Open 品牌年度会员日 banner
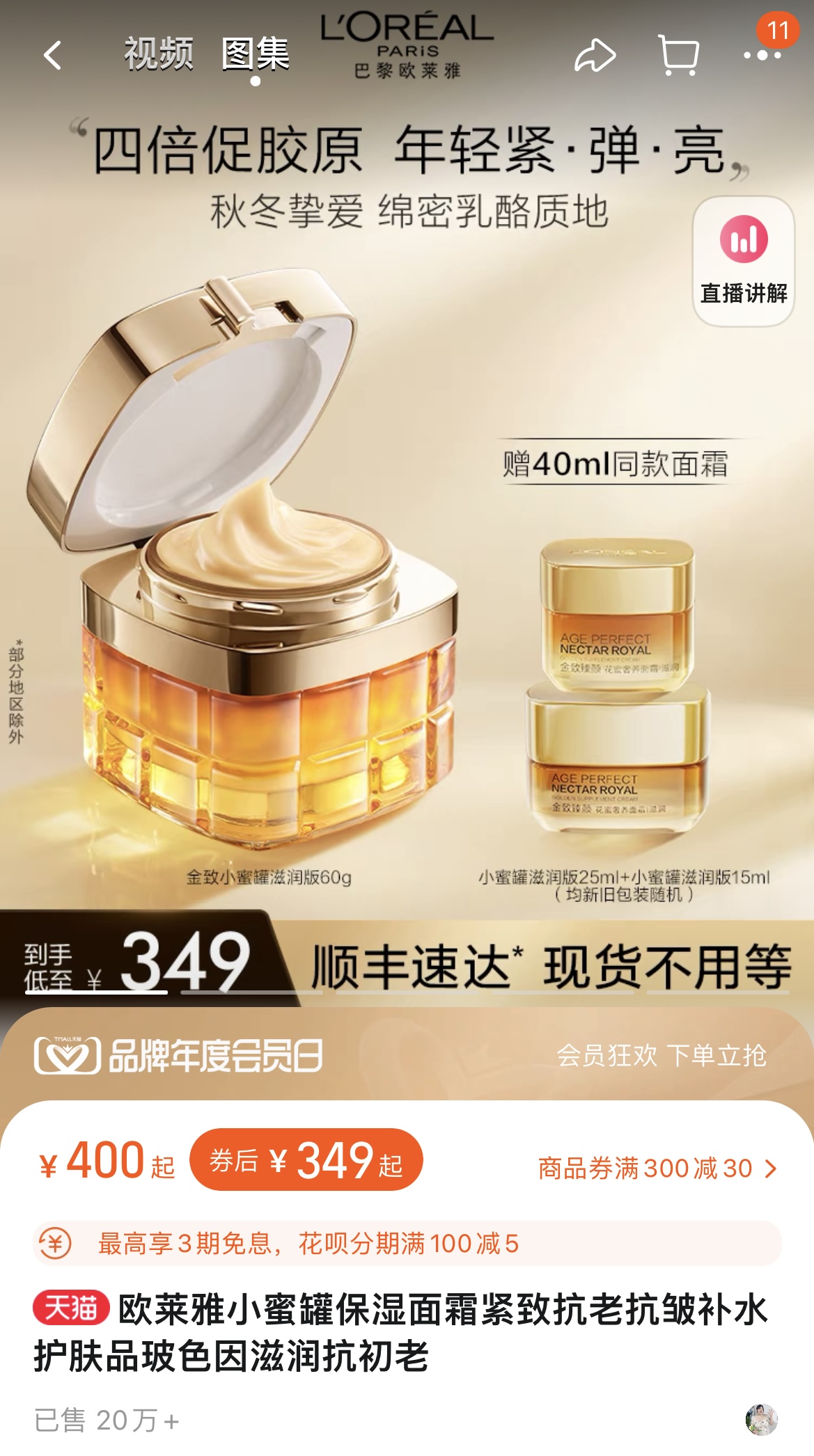 407,1055
